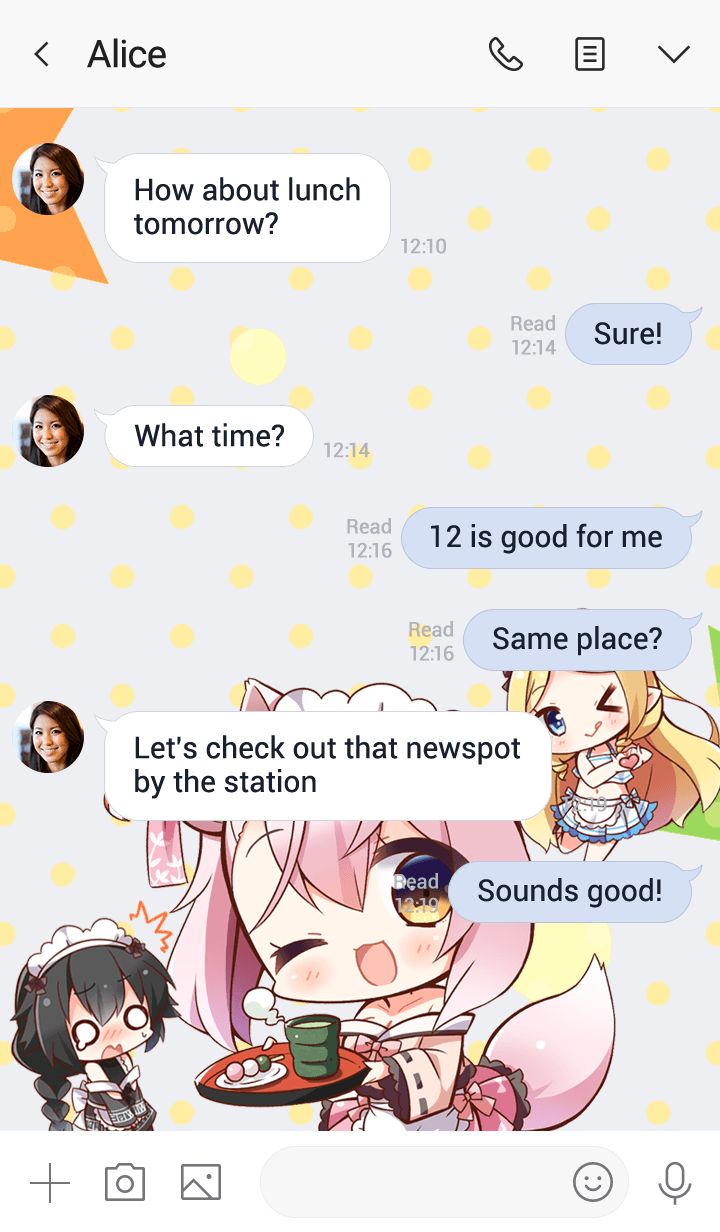Open the gallery image picker

point(201,1184)
